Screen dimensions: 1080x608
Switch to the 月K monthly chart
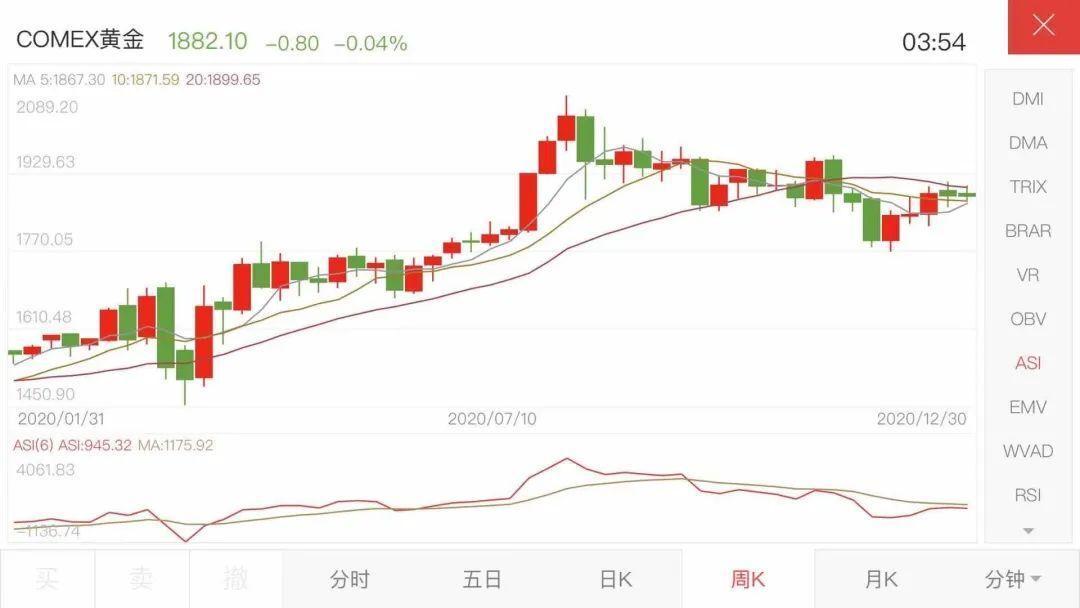click(881, 579)
